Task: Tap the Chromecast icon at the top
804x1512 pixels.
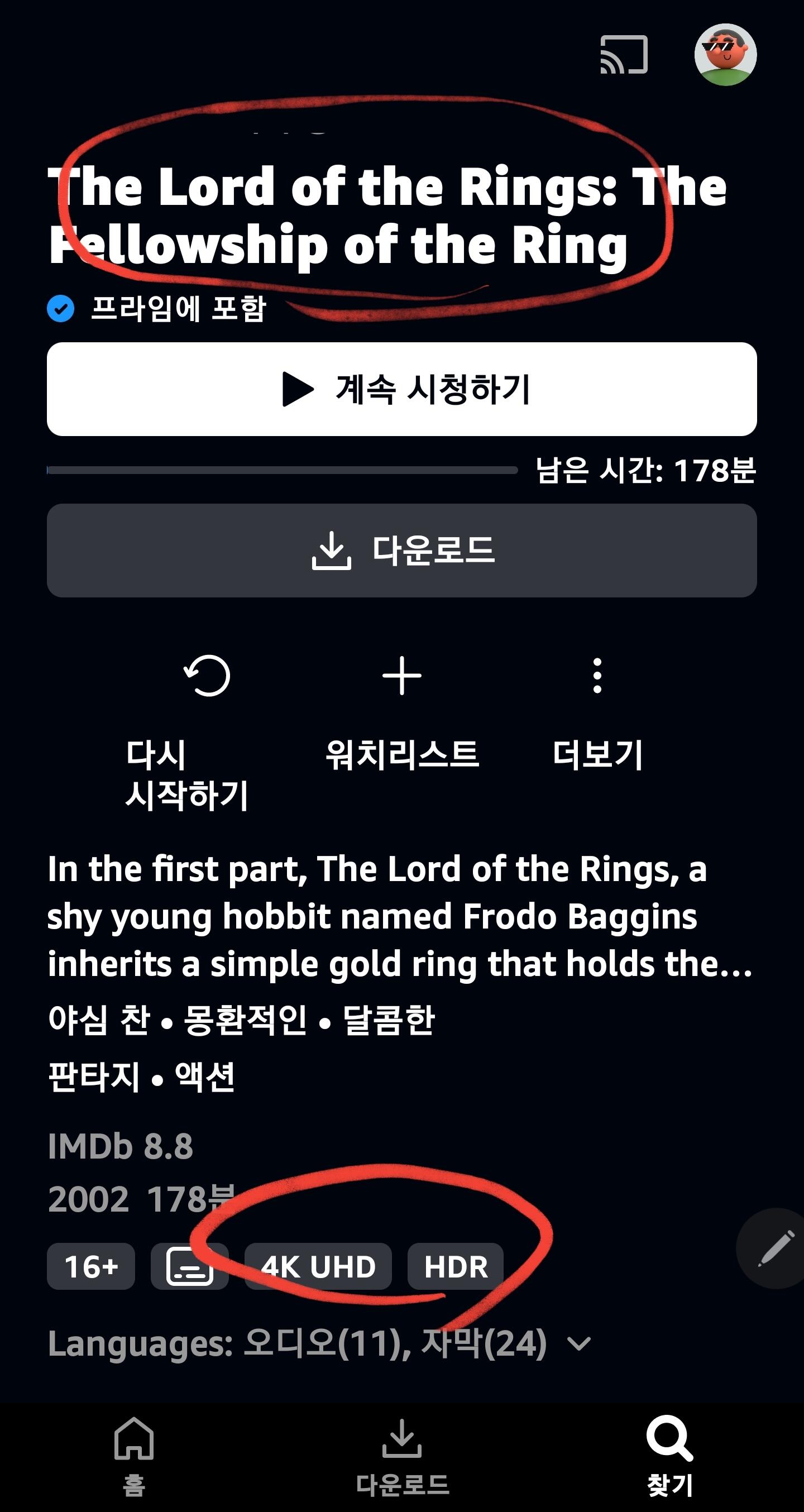Action: [624, 55]
